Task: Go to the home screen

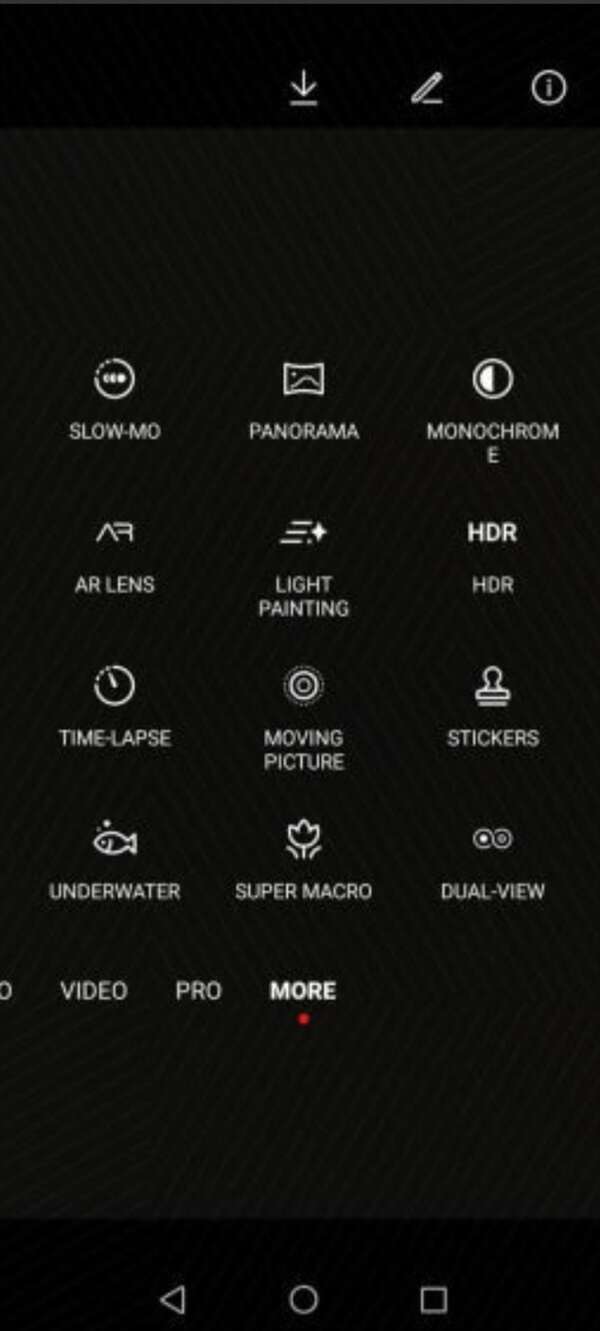Action: click(303, 1299)
